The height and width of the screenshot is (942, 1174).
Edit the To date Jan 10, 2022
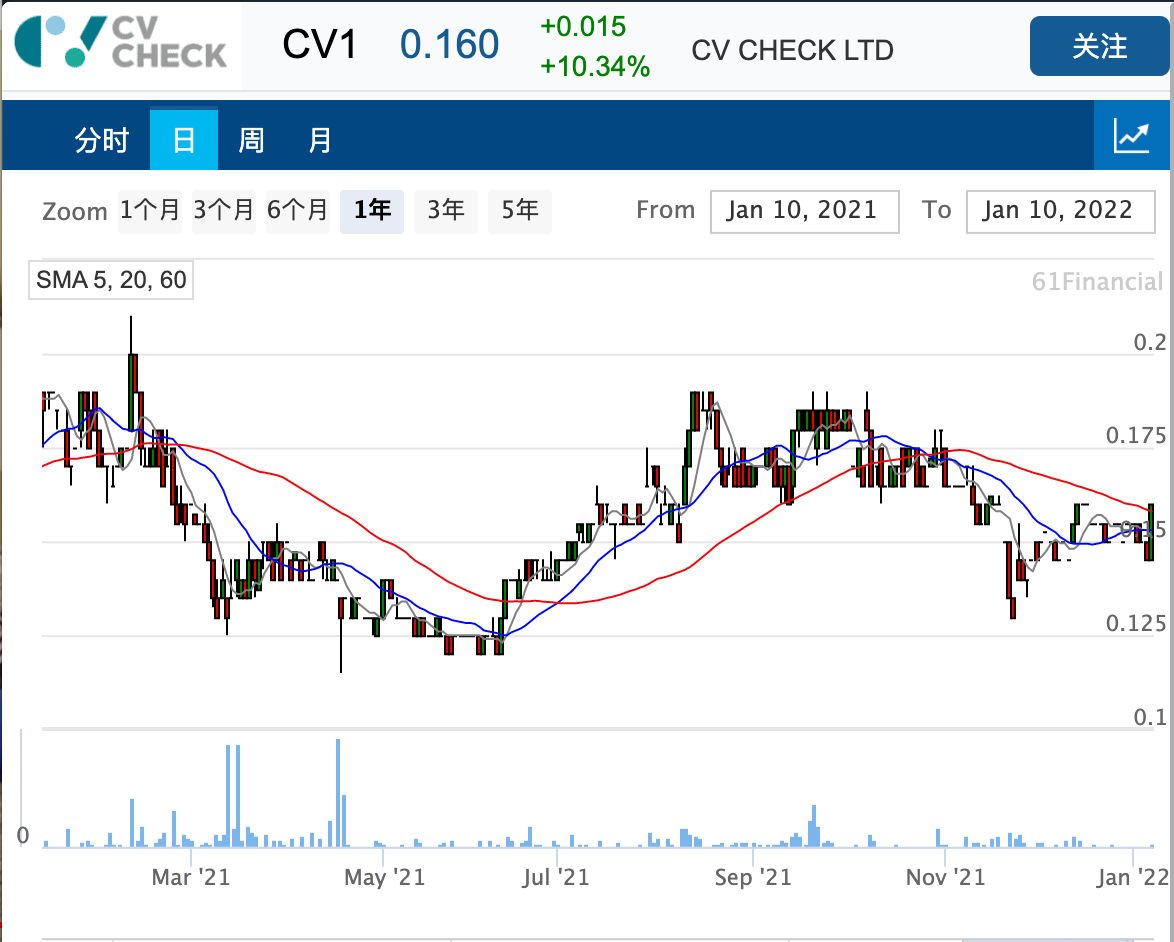1059,211
